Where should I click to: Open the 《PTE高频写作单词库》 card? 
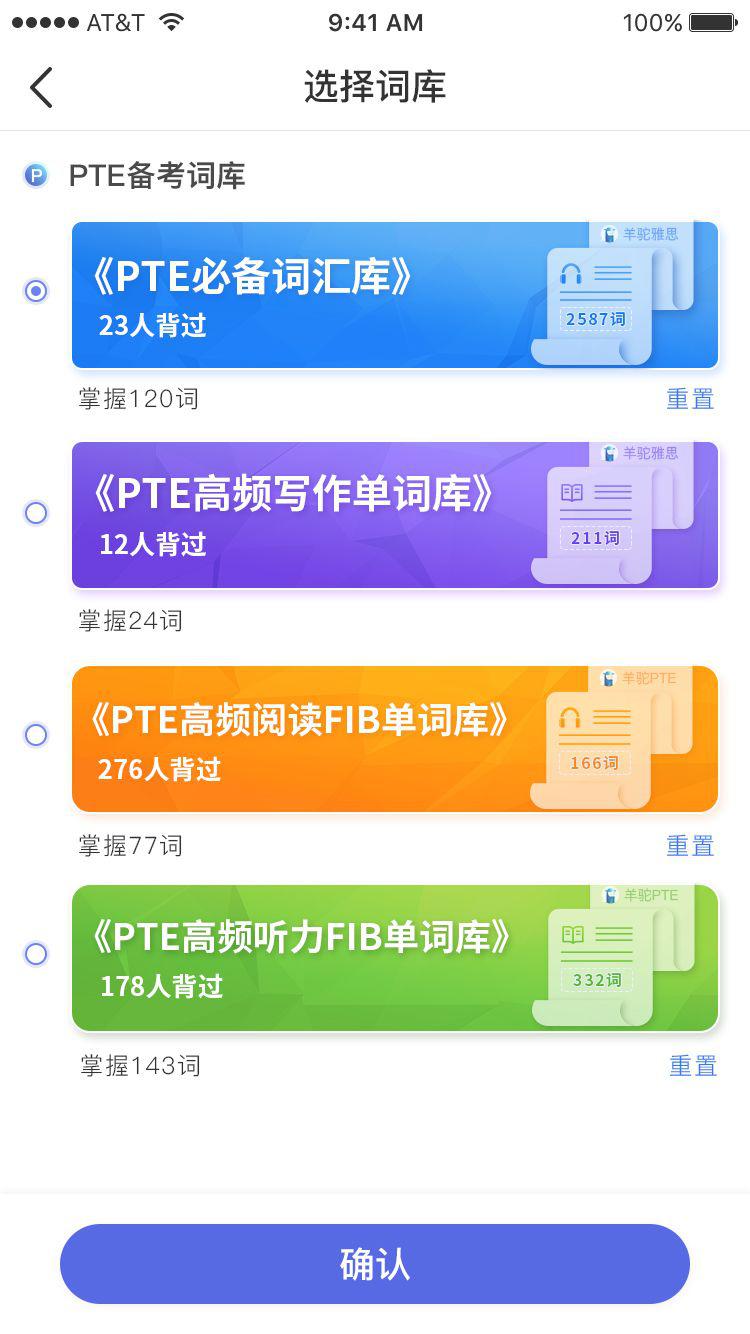point(395,515)
